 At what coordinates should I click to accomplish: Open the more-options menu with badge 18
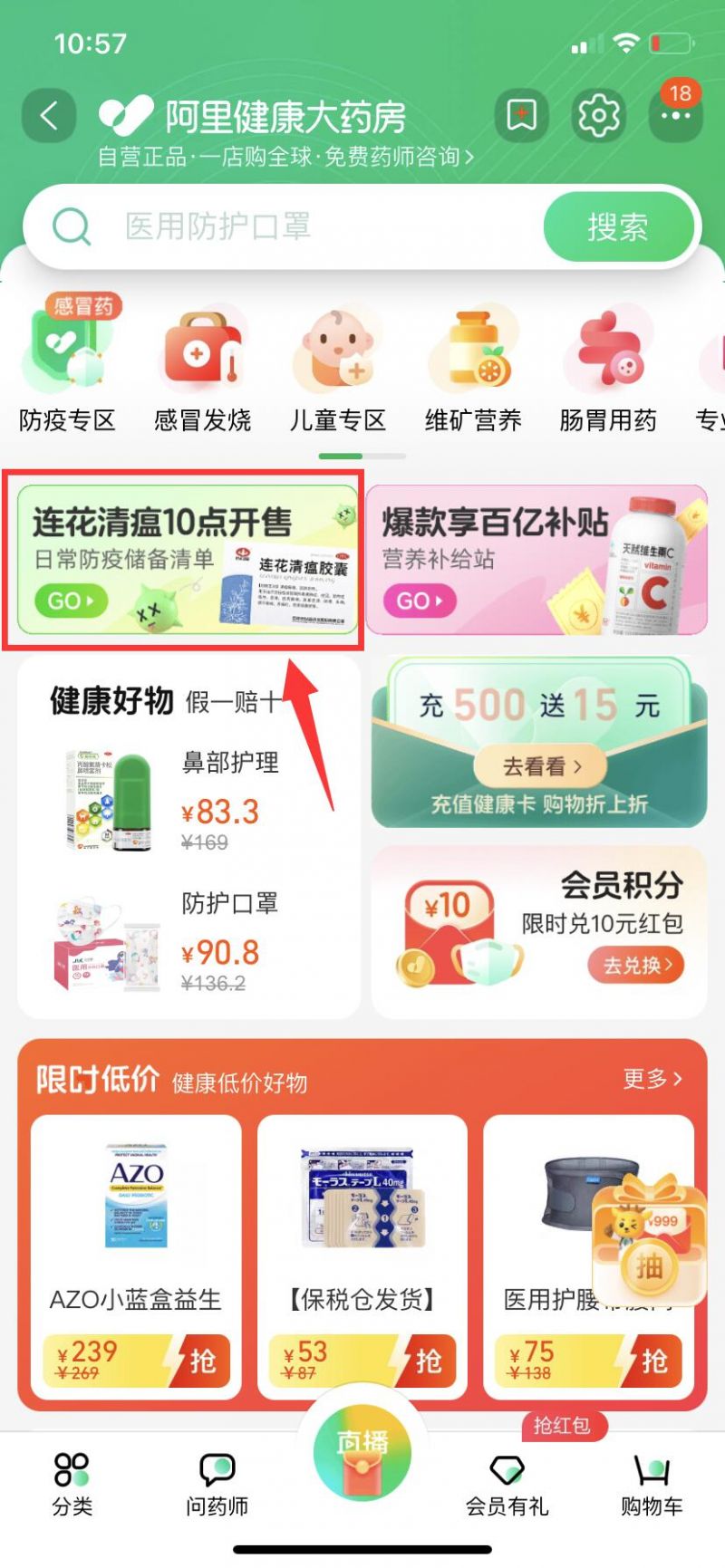676,116
